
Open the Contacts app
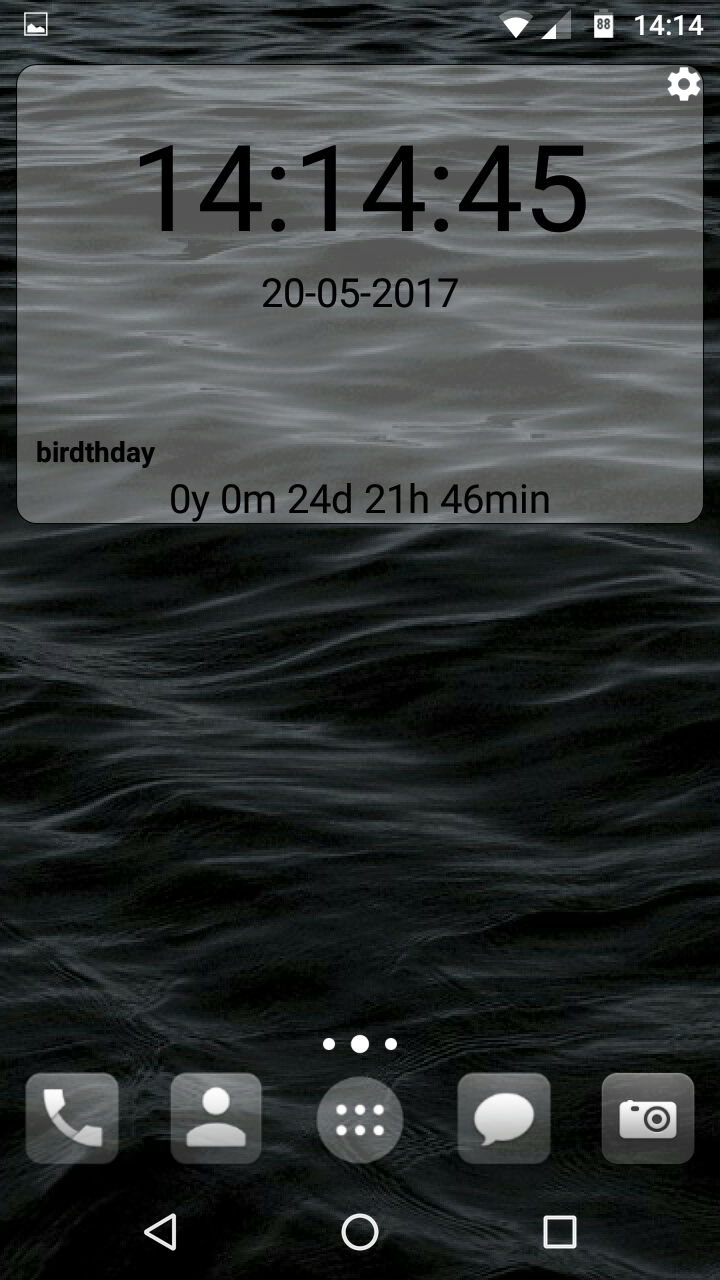[216, 1118]
